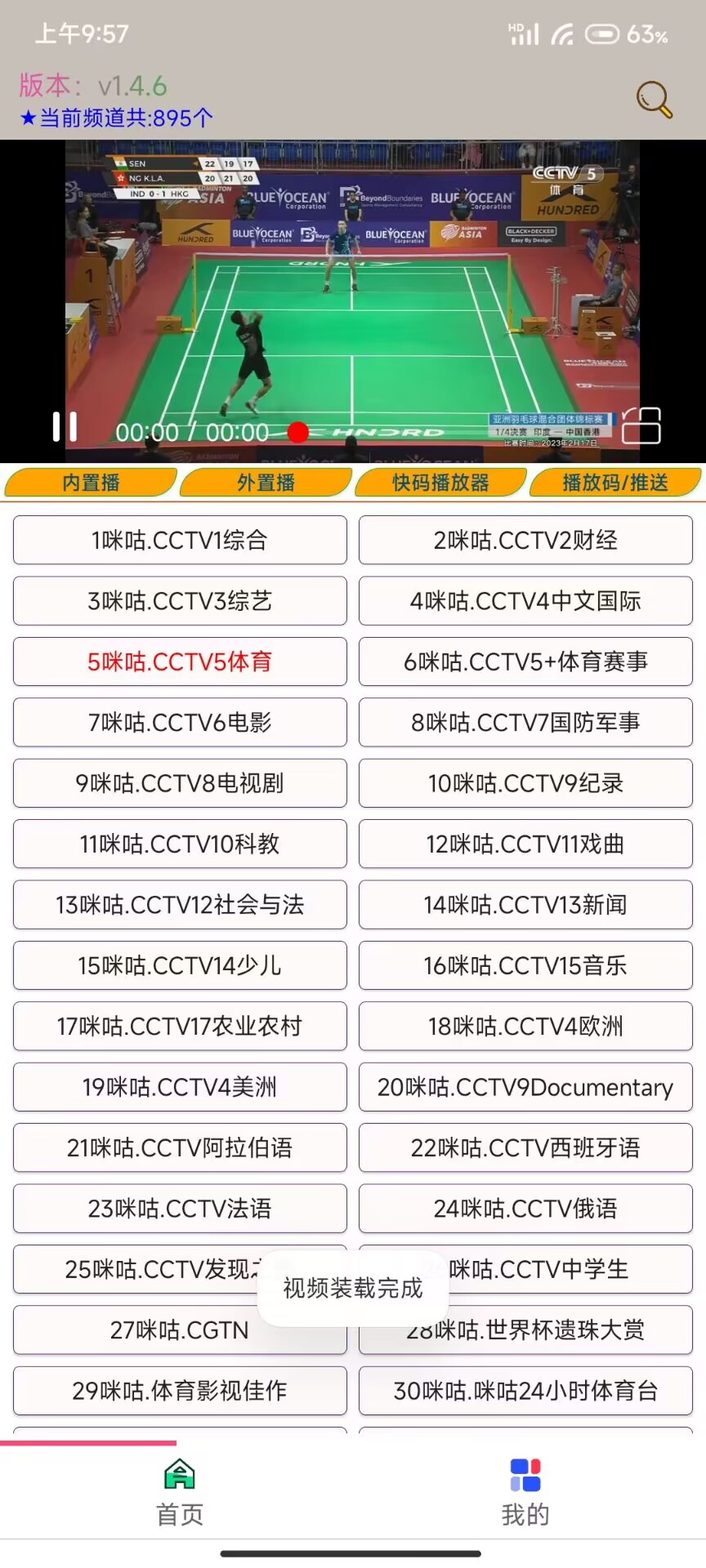
Task: Tap the red video progress knob
Action: 298,432
